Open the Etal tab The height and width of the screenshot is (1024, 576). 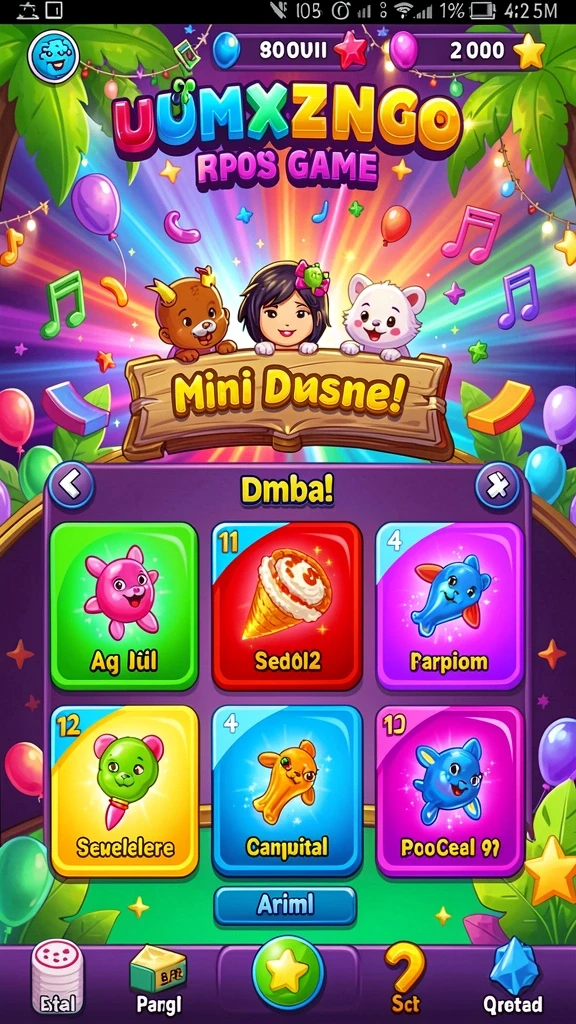click(57, 978)
